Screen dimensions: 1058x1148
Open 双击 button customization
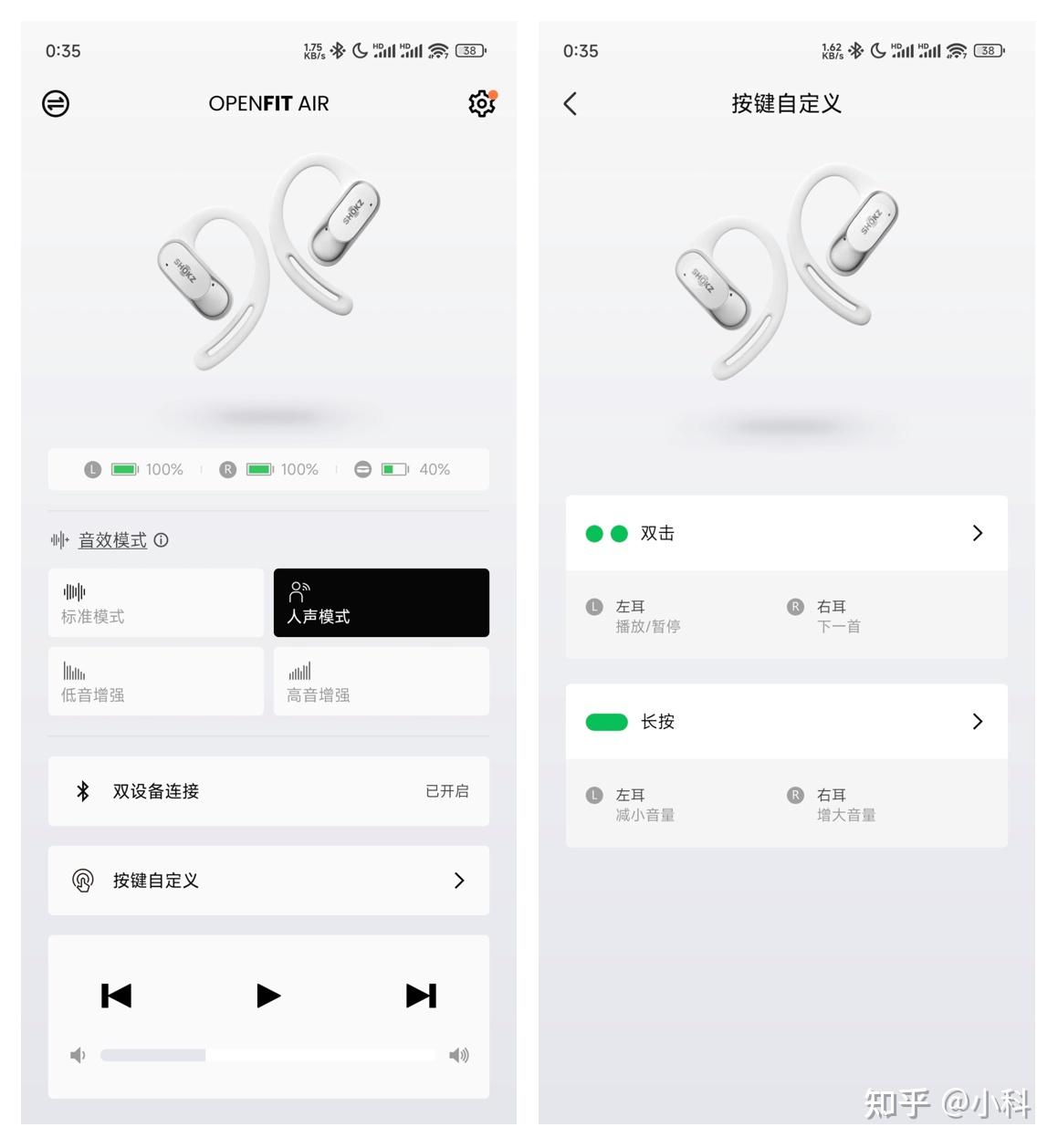[x=786, y=534]
